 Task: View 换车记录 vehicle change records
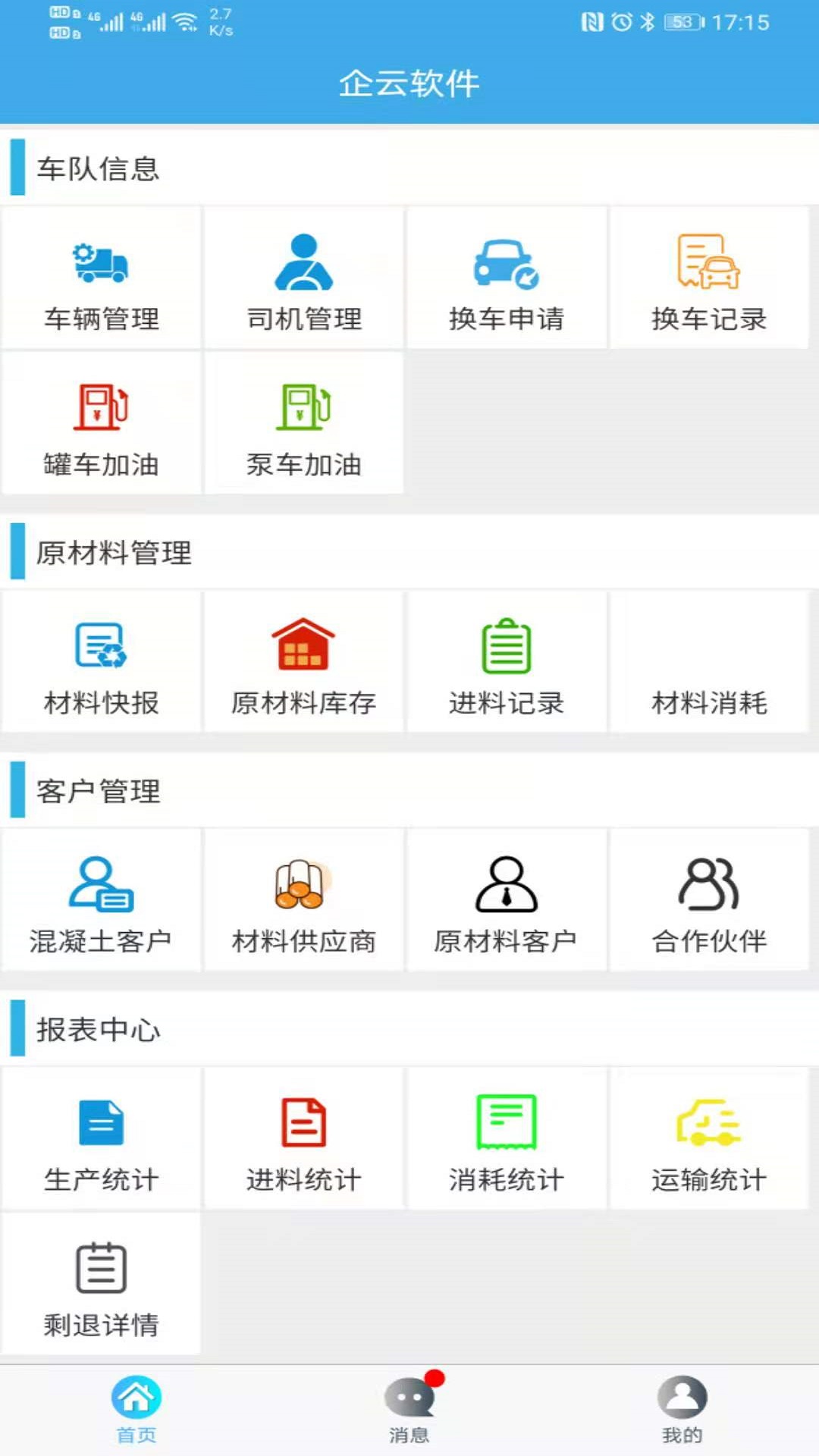[708, 277]
